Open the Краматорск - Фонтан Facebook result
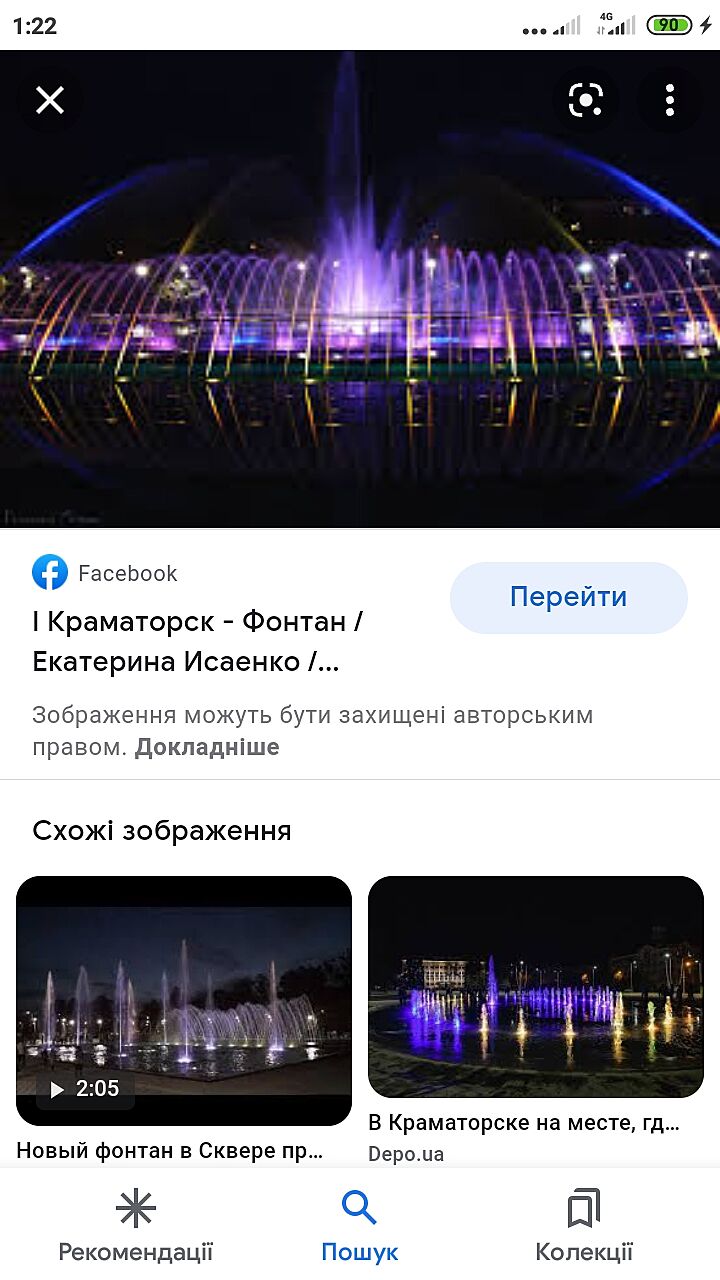 coord(197,641)
